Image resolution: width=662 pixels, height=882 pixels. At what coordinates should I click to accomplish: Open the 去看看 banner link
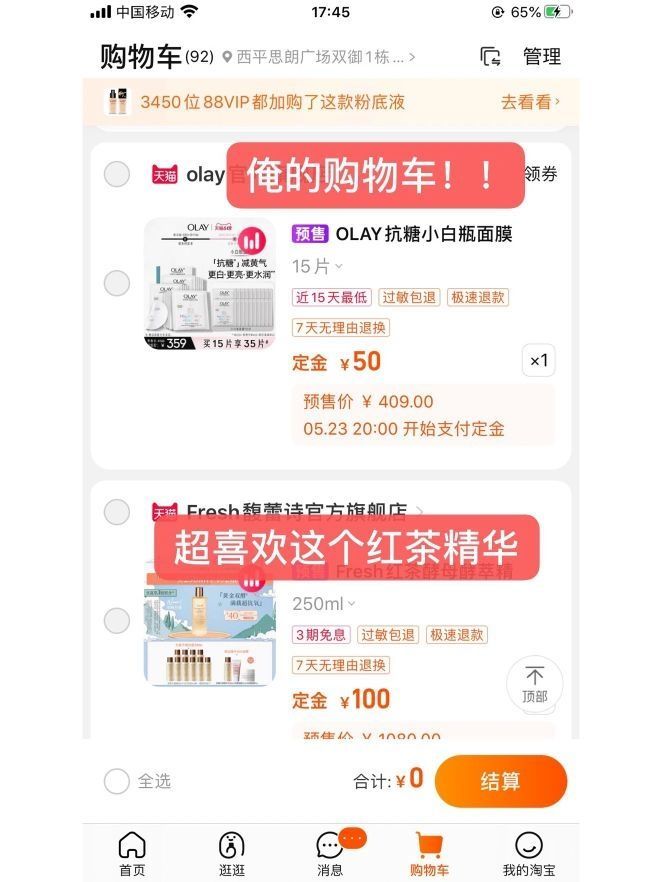pyautogui.click(x=529, y=102)
